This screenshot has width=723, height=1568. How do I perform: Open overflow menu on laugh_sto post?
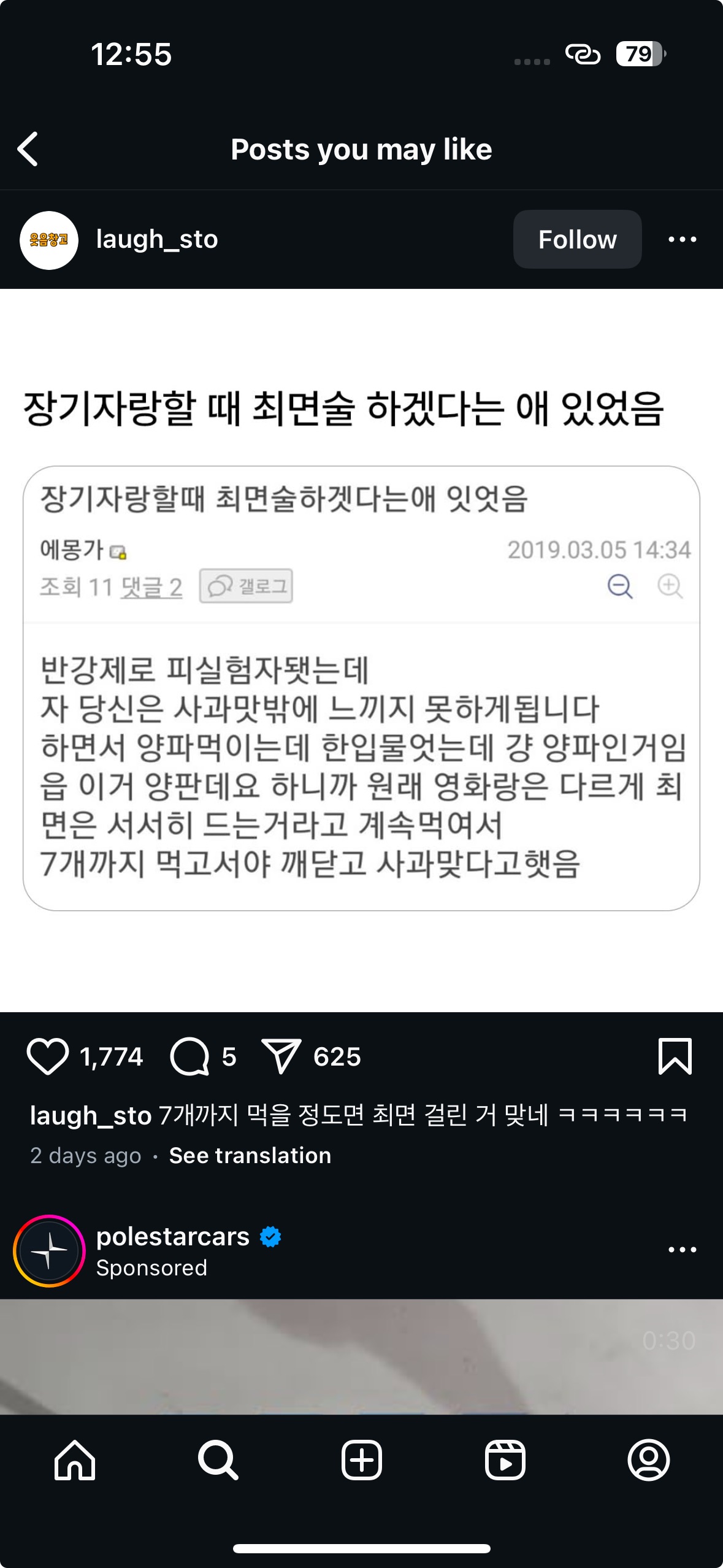click(682, 239)
